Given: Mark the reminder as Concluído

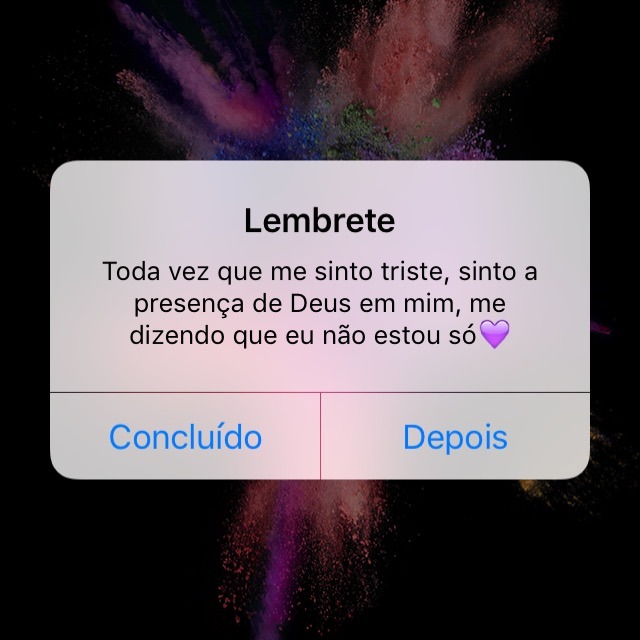Looking at the screenshot, I should (185, 437).
